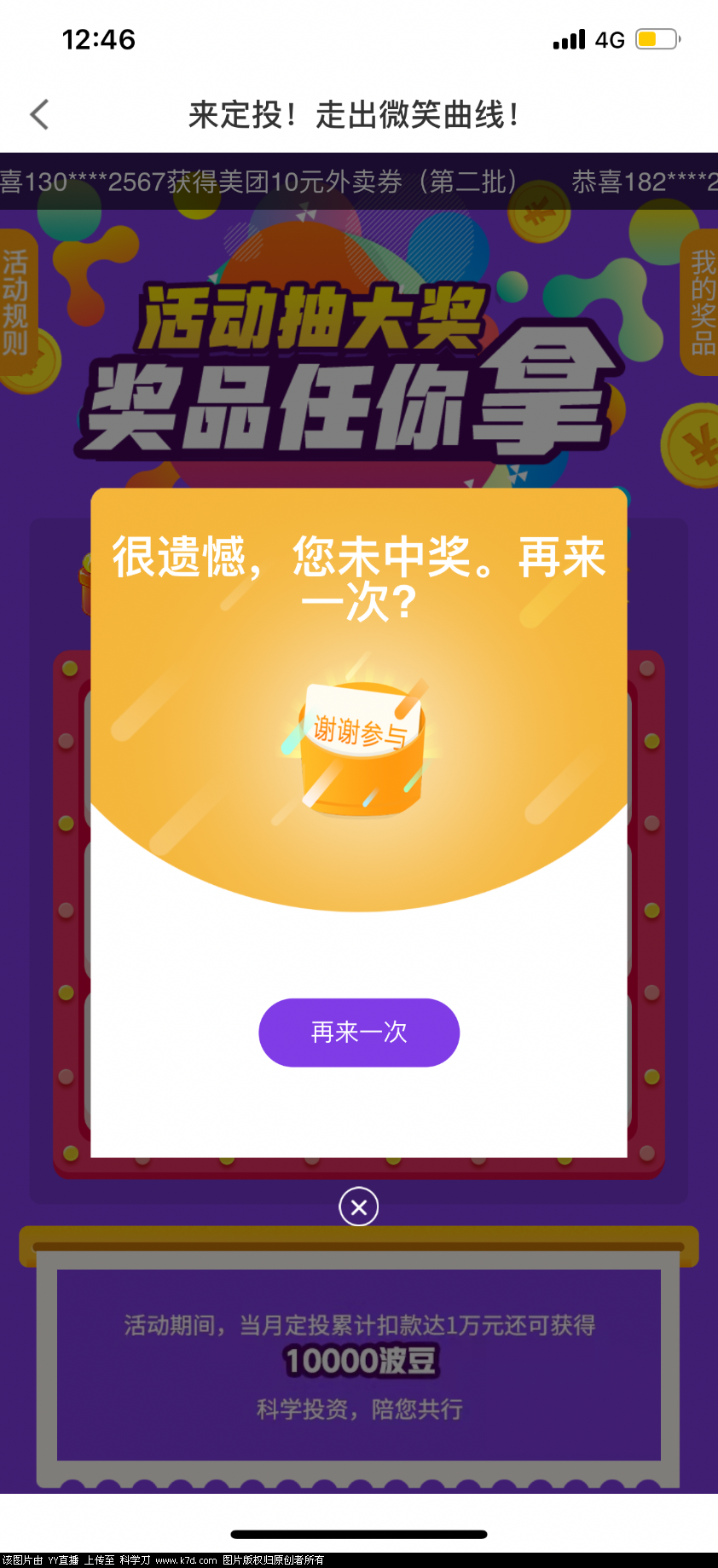The height and width of the screenshot is (1568, 718).
Task: Tap the 再来一次 button to retry
Action: pos(359,1033)
